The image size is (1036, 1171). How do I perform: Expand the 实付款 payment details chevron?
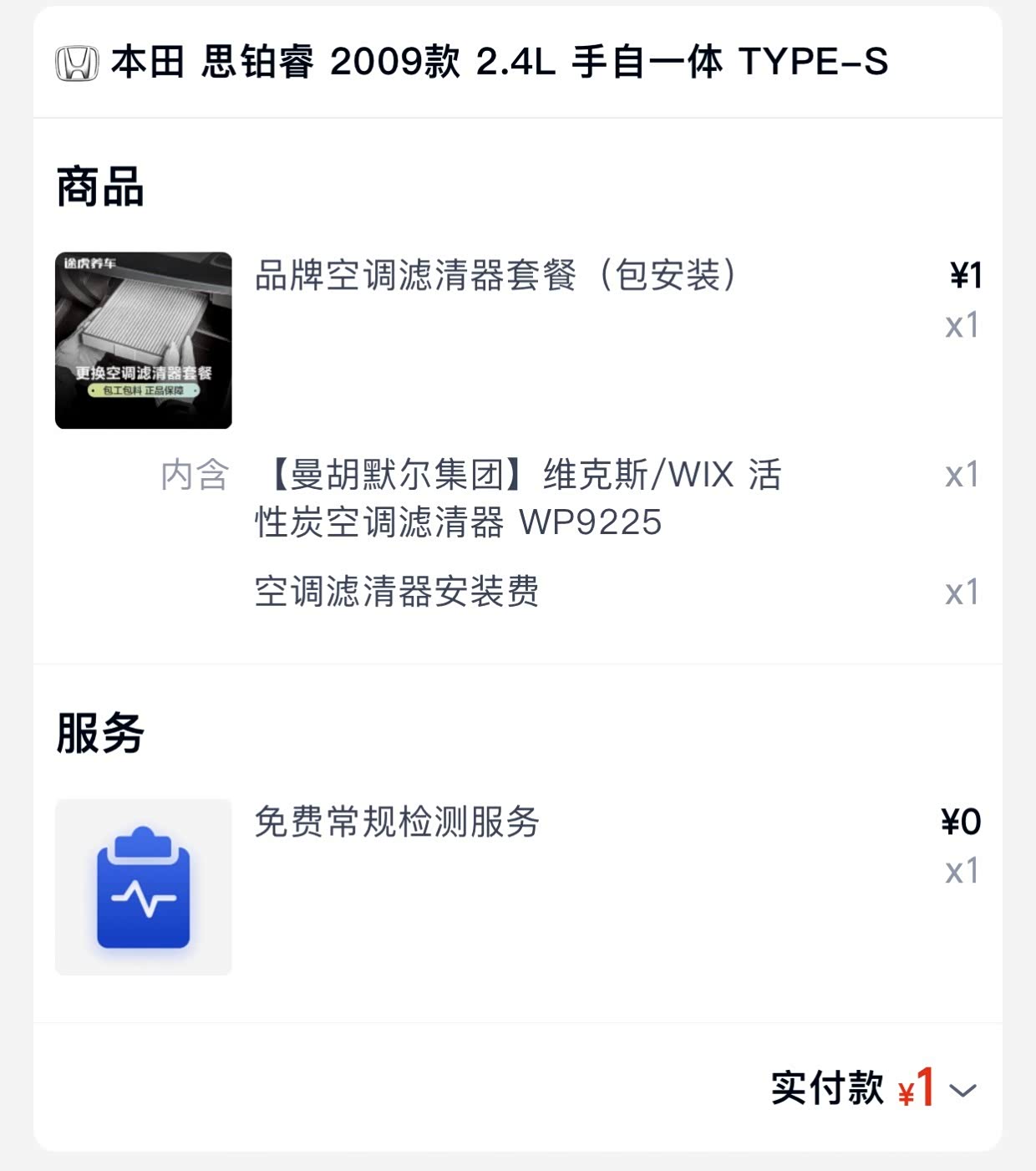click(x=963, y=1090)
